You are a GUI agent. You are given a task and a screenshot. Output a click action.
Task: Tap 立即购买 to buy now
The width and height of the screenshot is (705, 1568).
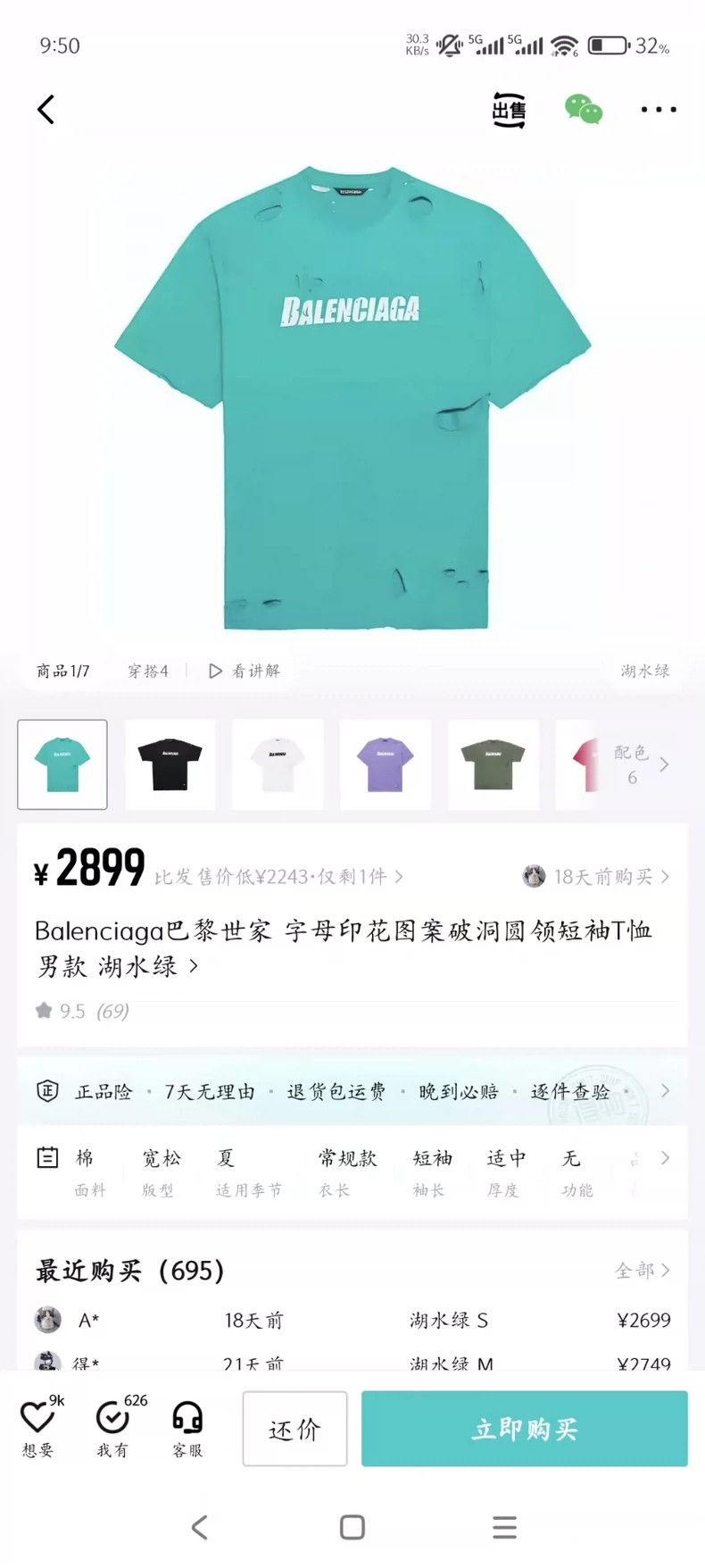[x=525, y=1429]
